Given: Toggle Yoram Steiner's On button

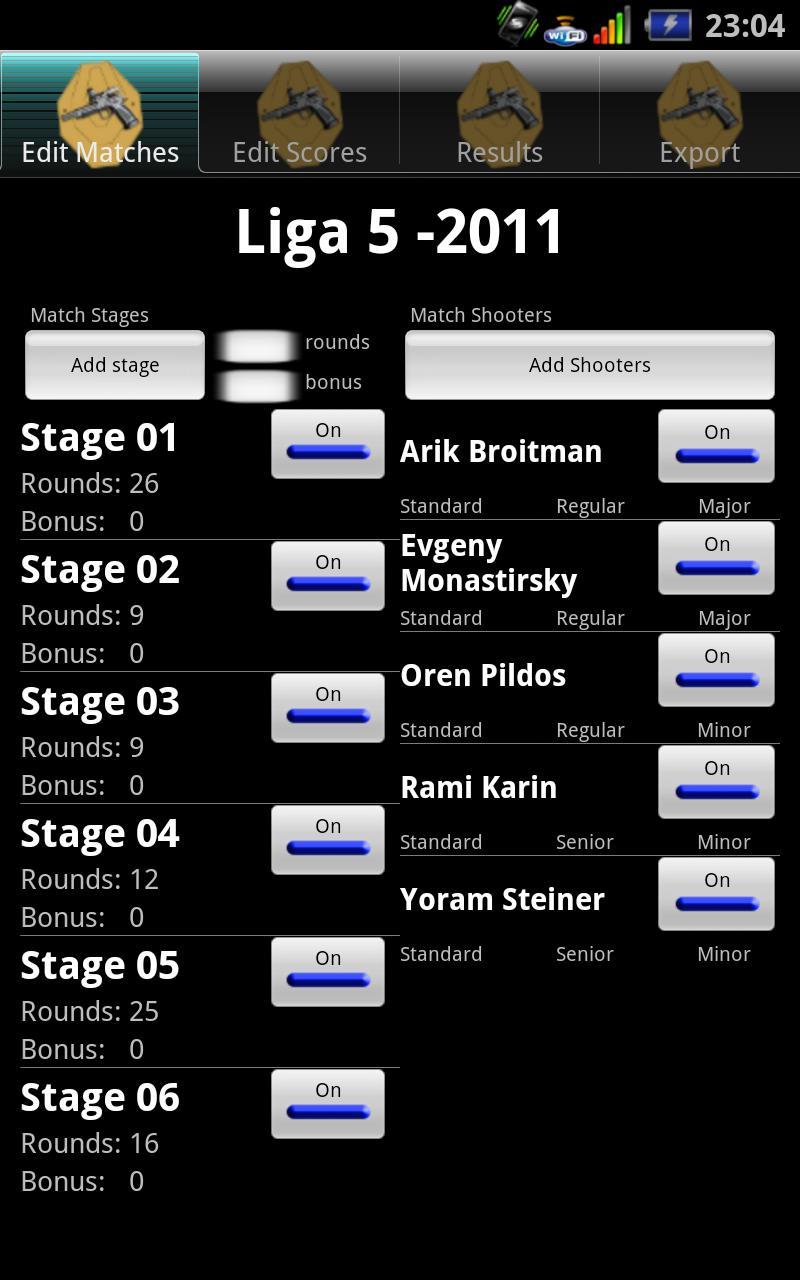Looking at the screenshot, I should 716,893.
